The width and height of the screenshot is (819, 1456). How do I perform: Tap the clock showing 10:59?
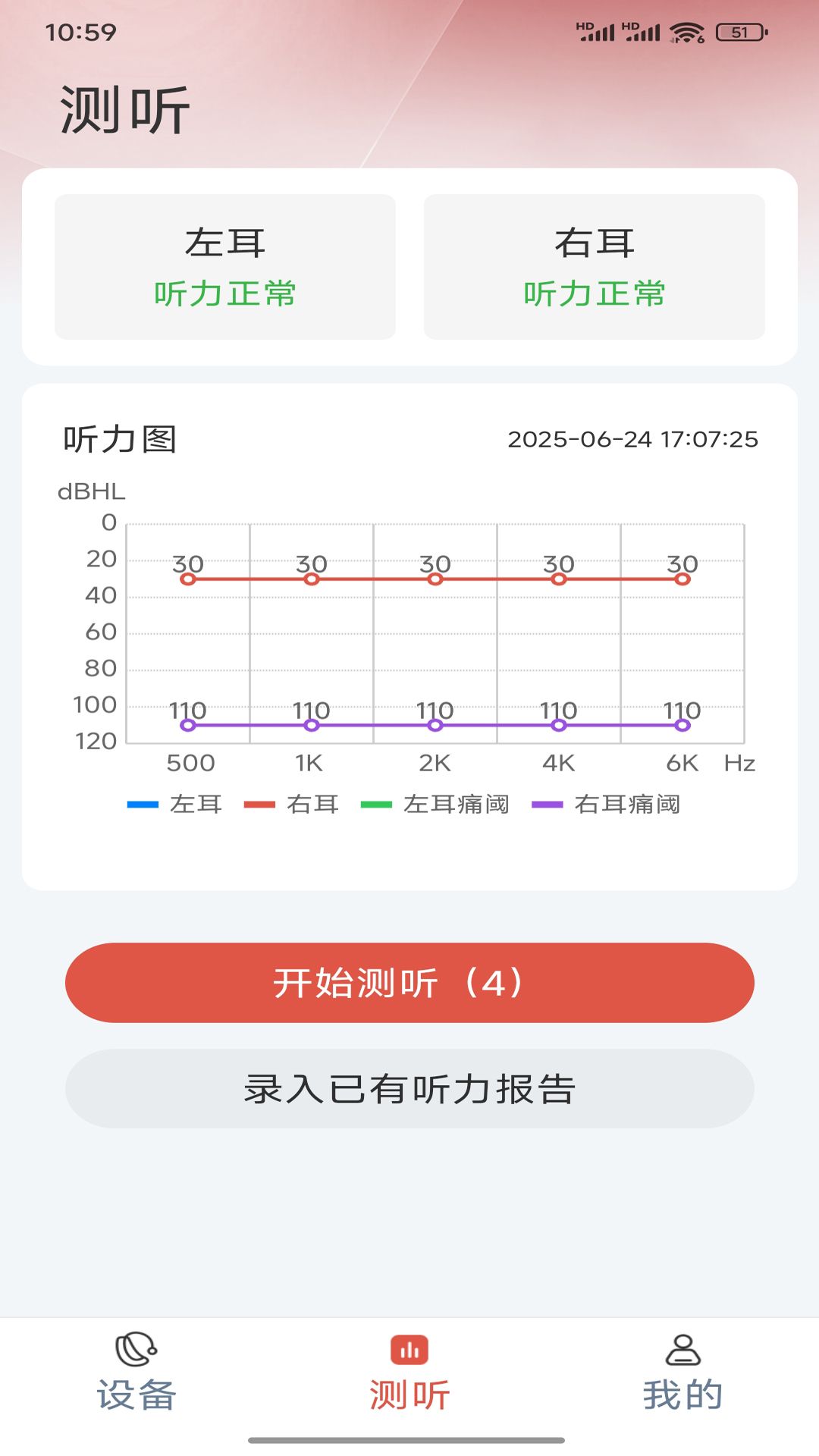pyautogui.click(x=80, y=33)
